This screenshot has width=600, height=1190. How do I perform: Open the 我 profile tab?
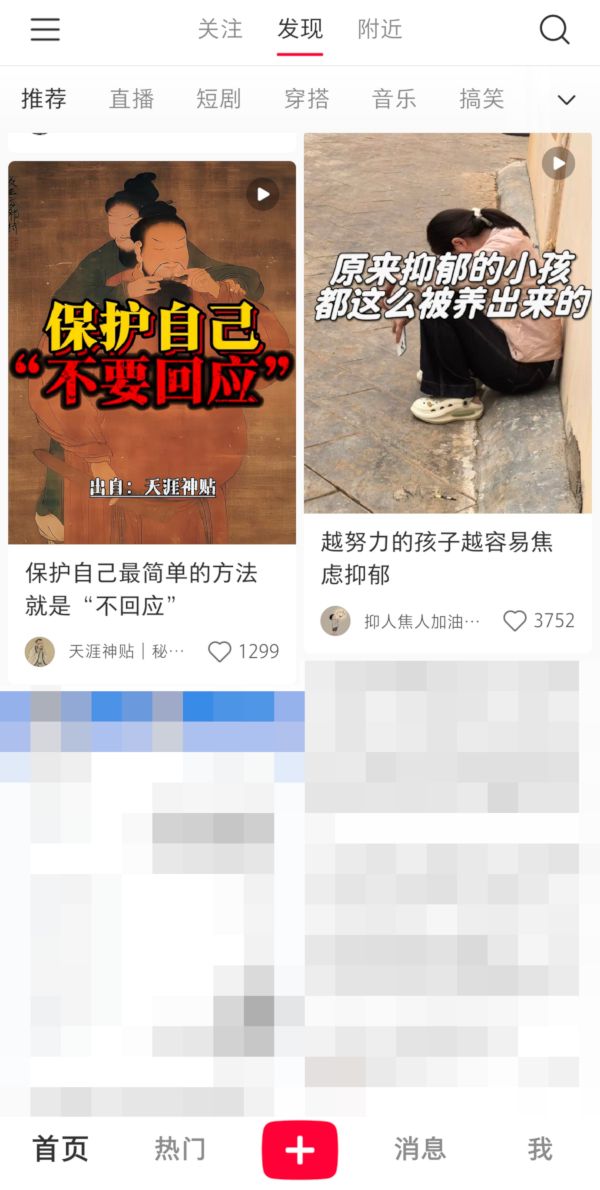pyautogui.click(x=540, y=1149)
